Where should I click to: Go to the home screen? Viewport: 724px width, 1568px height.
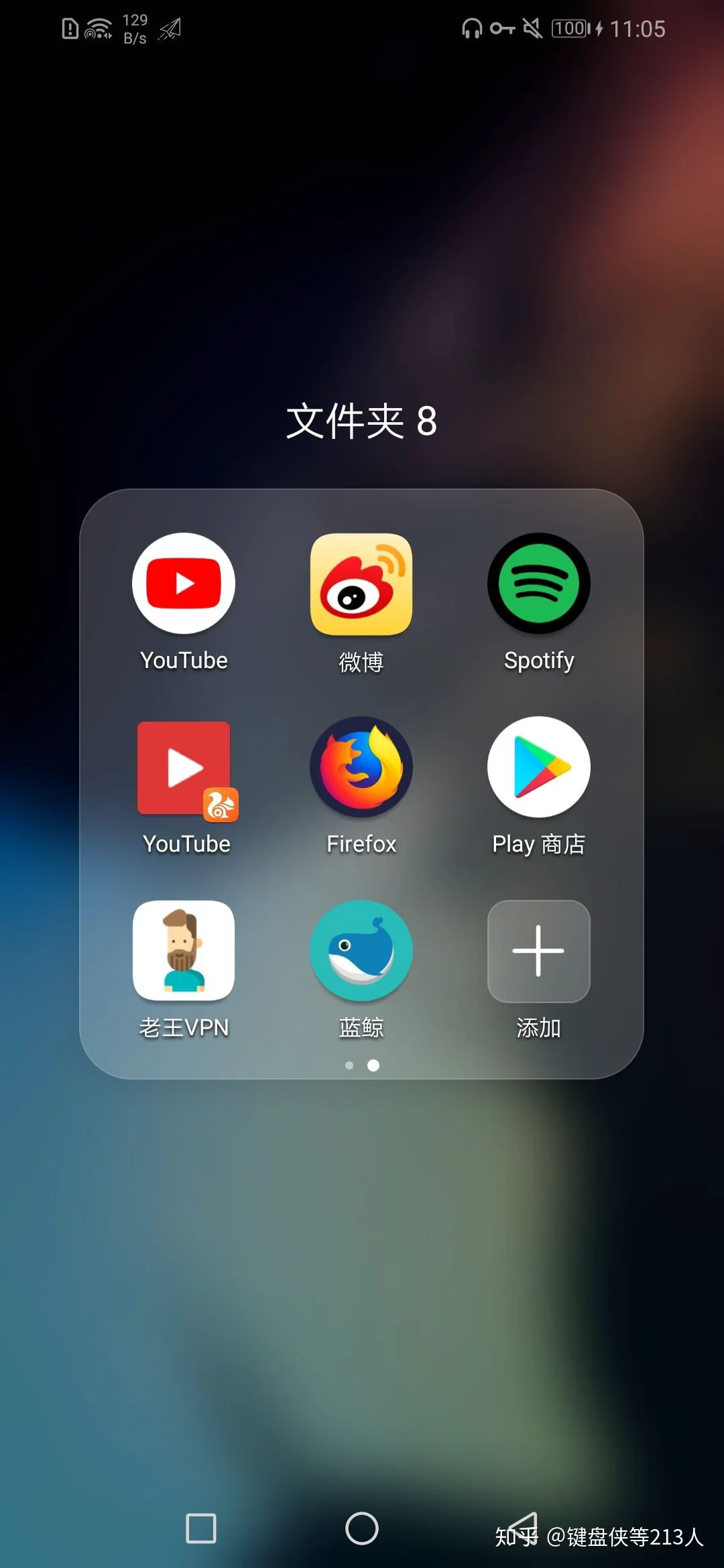362,1528
